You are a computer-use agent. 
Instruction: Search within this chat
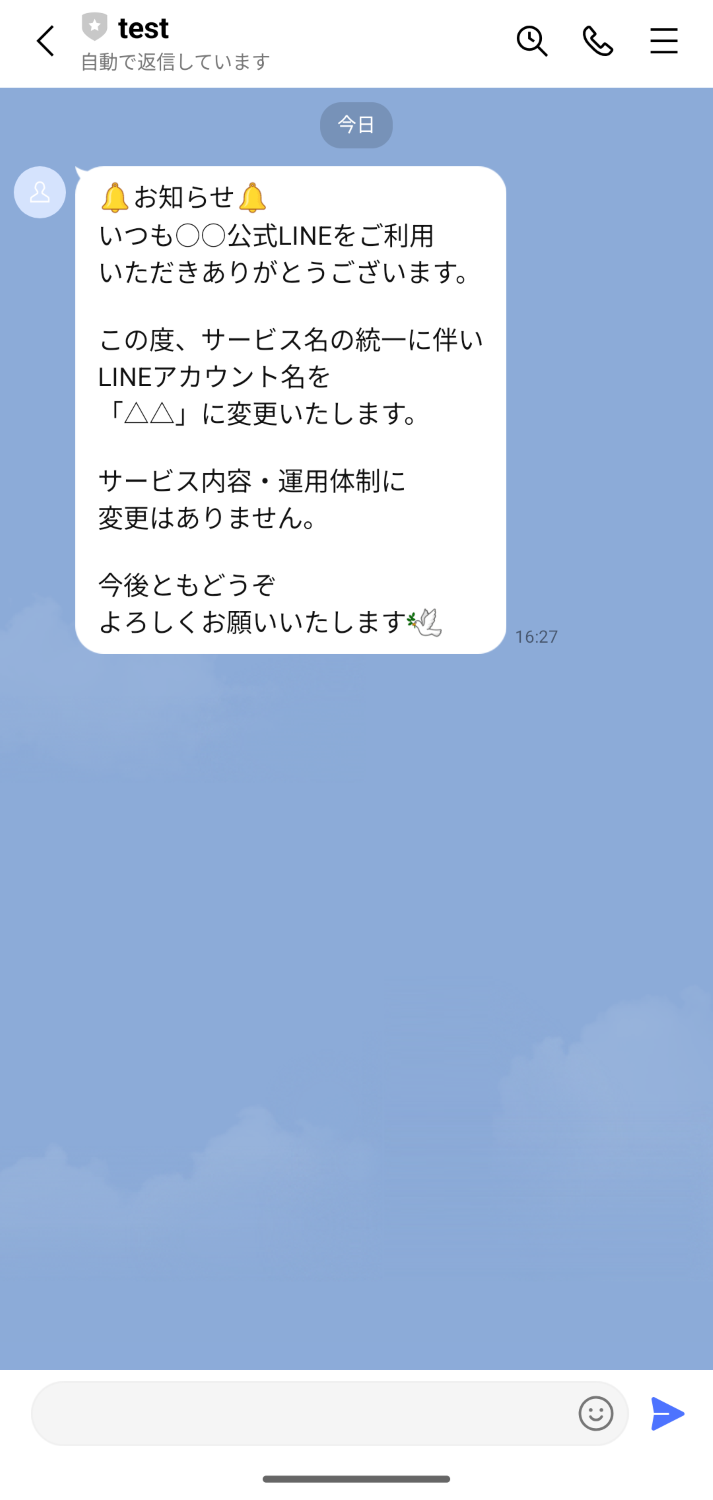coord(531,41)
